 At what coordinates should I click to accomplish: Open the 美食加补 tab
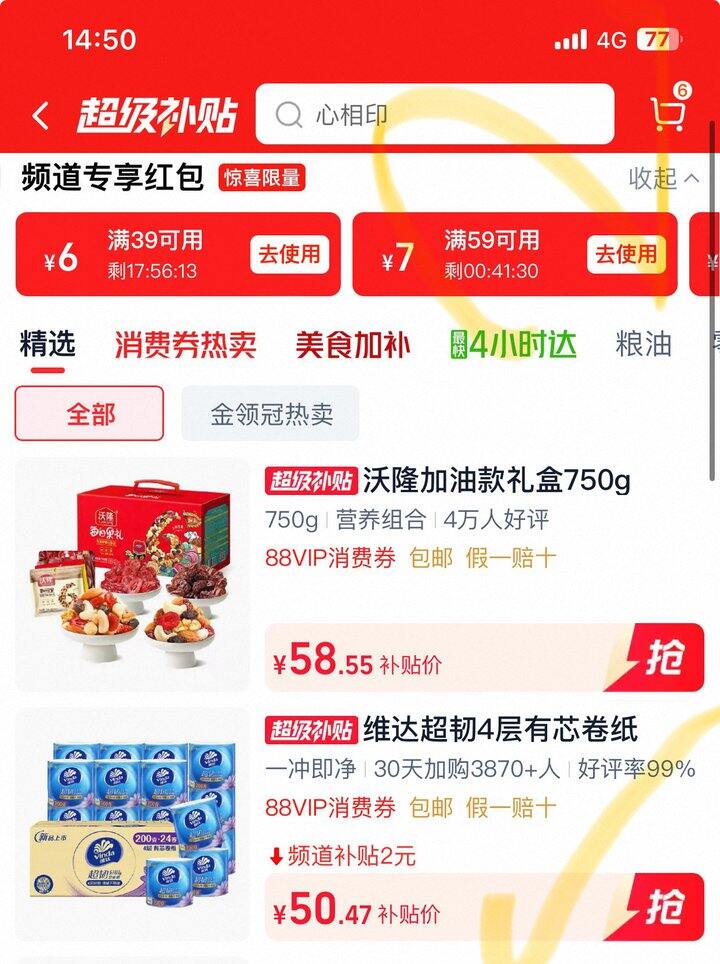tap(352, 345)
